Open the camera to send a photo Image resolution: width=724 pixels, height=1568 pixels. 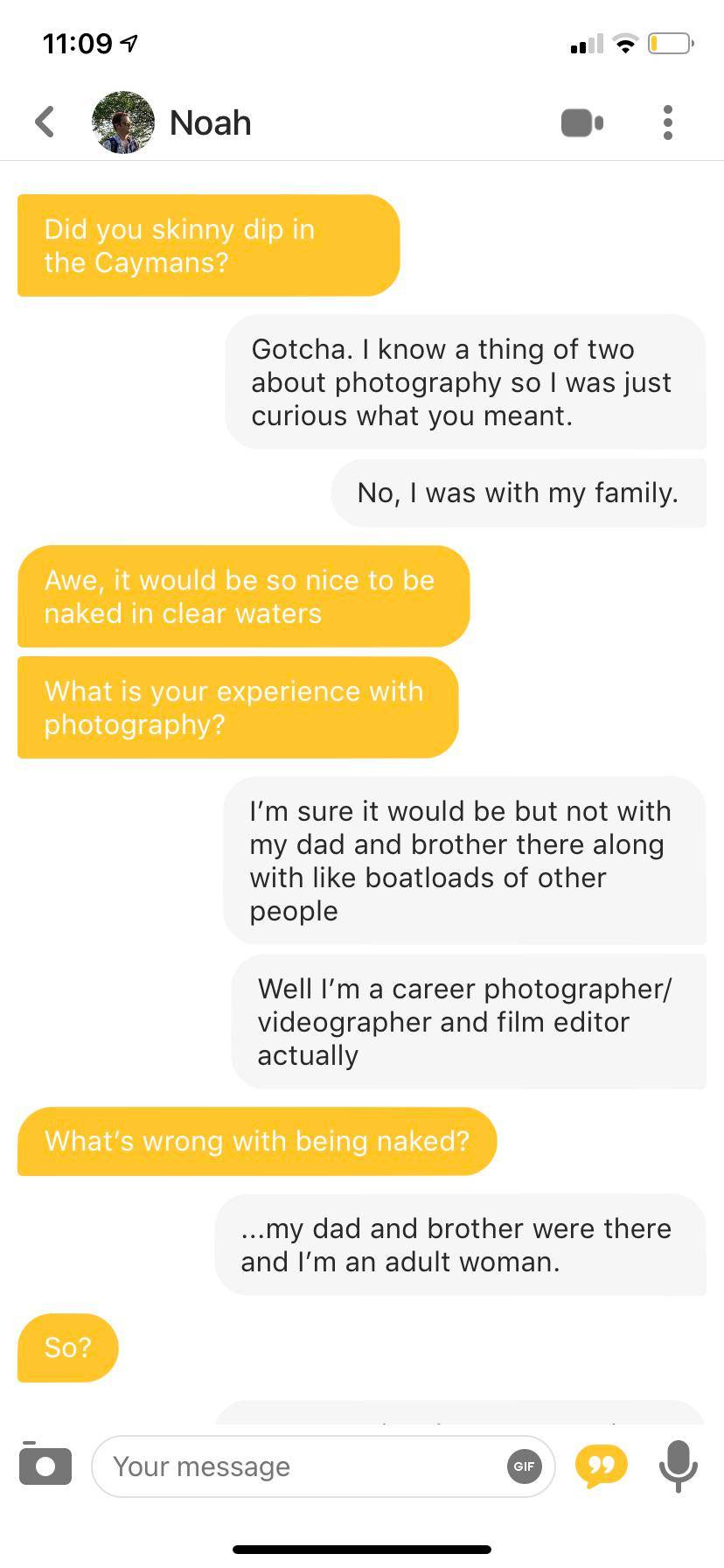(45, 1465)
